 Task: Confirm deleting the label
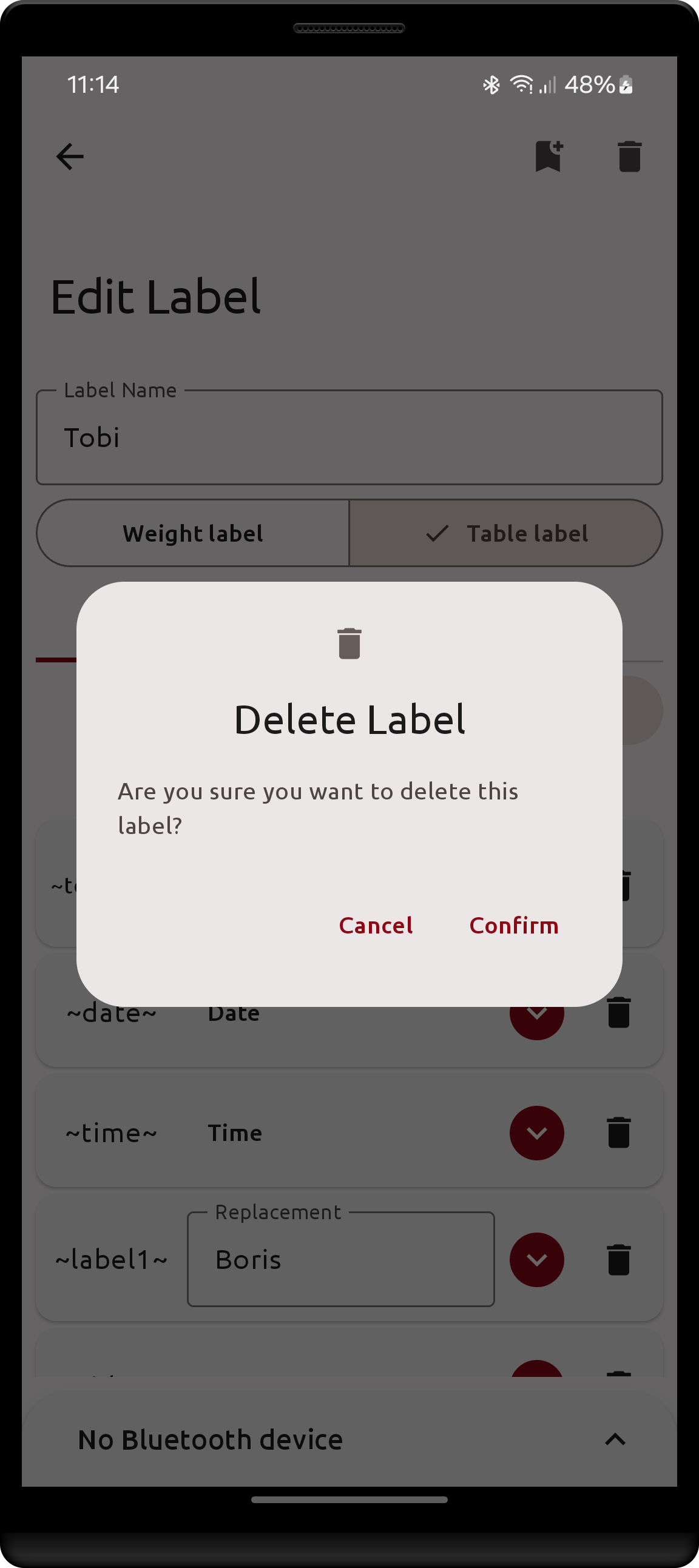[513, 925]
